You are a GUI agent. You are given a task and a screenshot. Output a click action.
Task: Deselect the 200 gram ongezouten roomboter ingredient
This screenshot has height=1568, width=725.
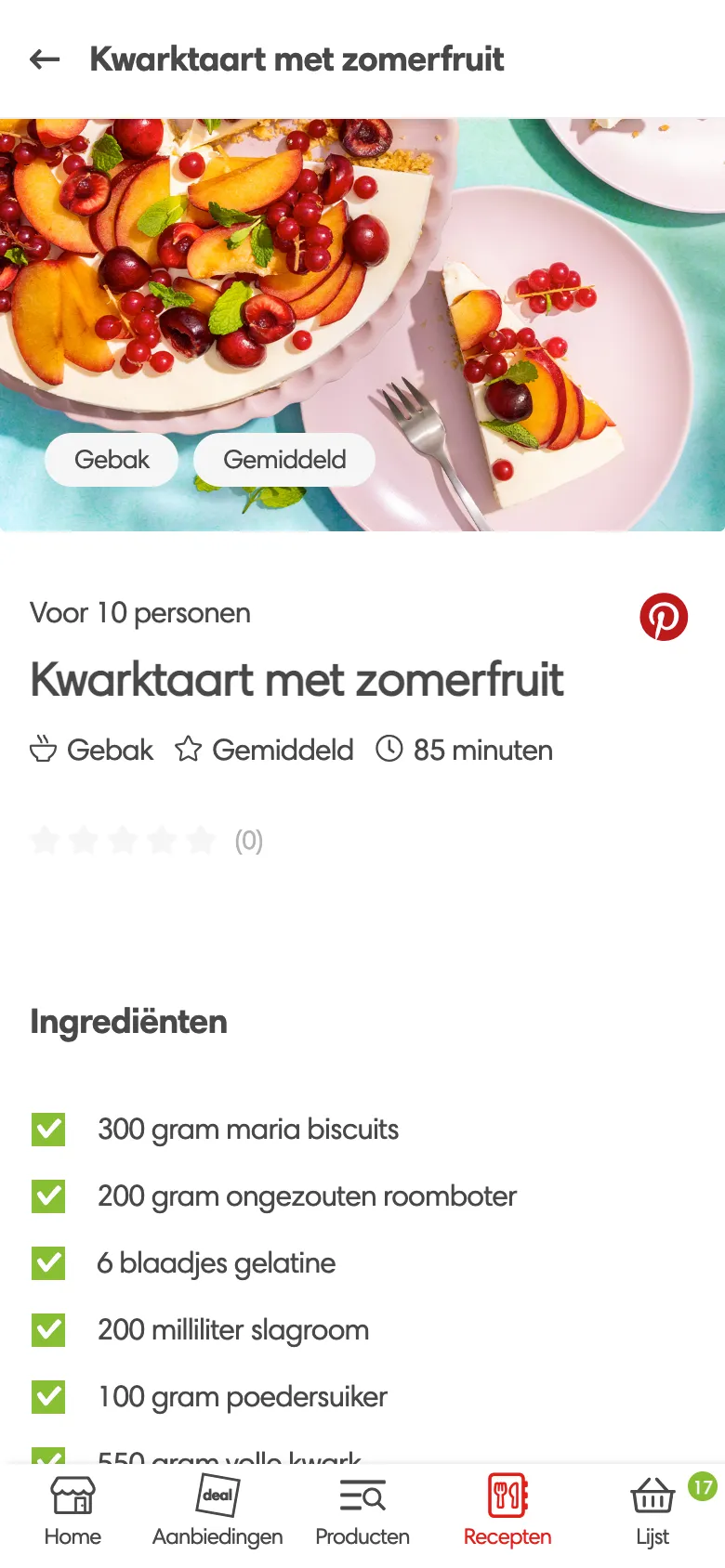48,1196
